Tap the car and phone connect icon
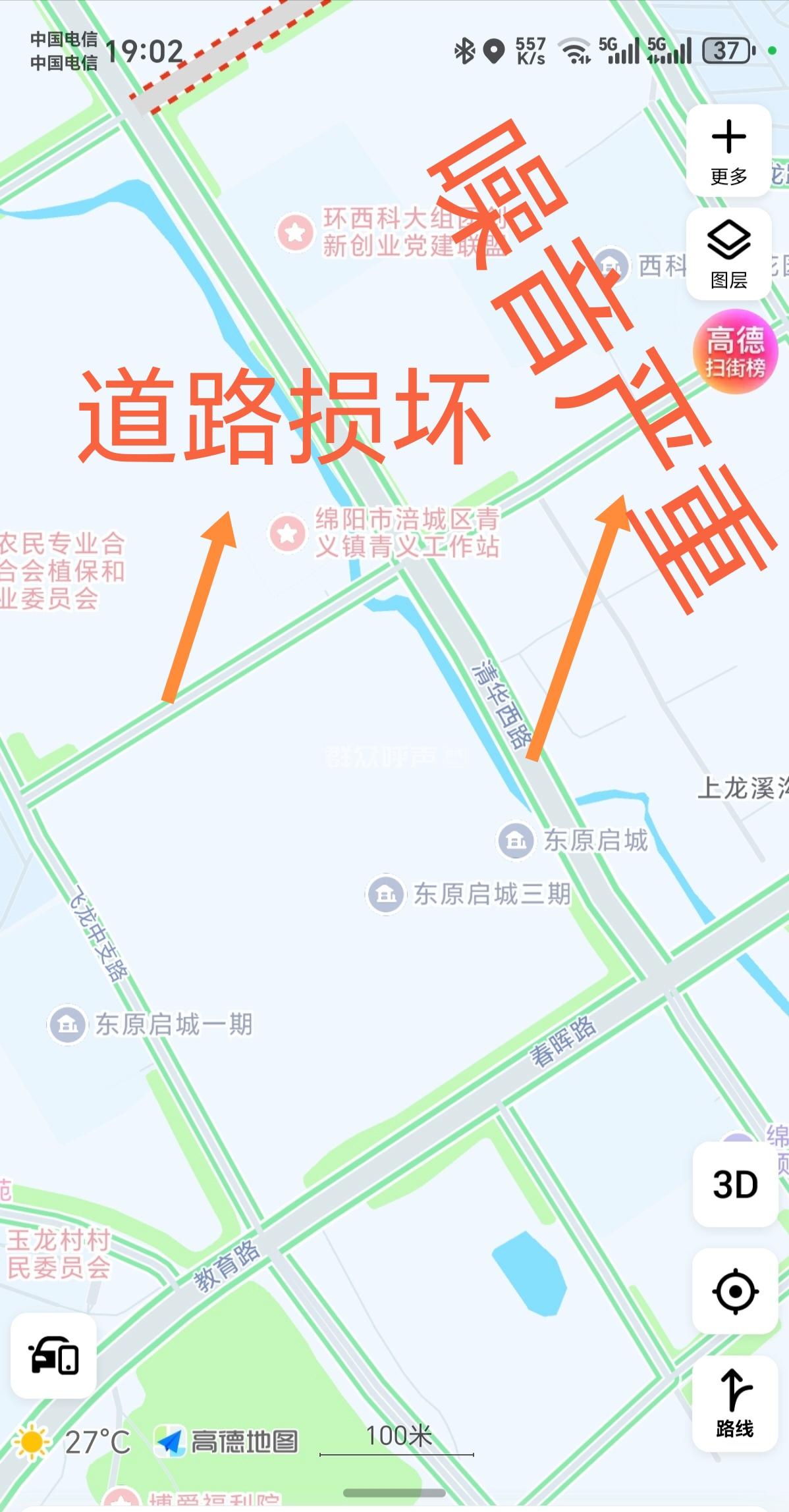The image size is (789, 1512). tap(53, 1355)
